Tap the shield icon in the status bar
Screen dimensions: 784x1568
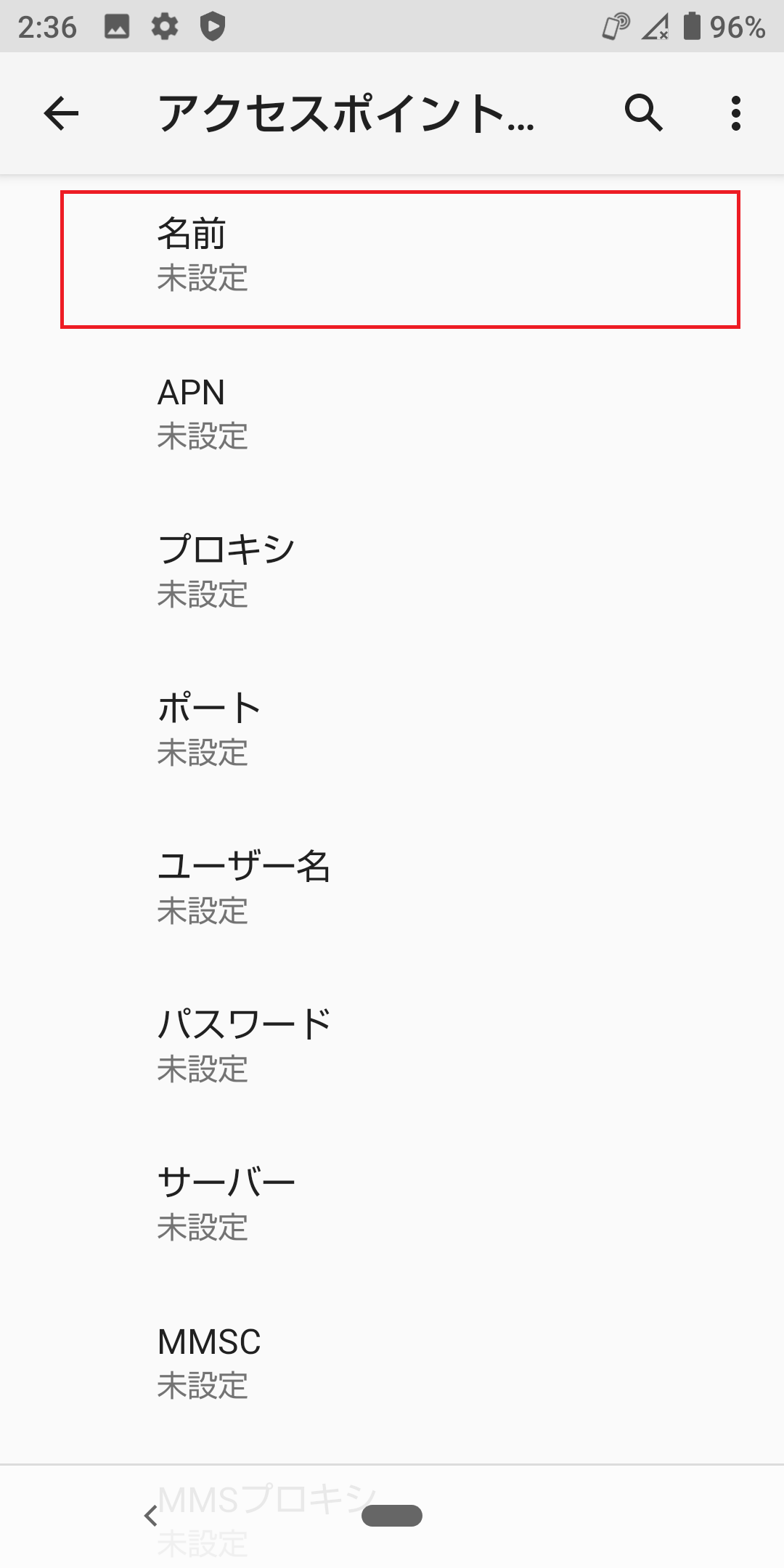tap(212, 28)
